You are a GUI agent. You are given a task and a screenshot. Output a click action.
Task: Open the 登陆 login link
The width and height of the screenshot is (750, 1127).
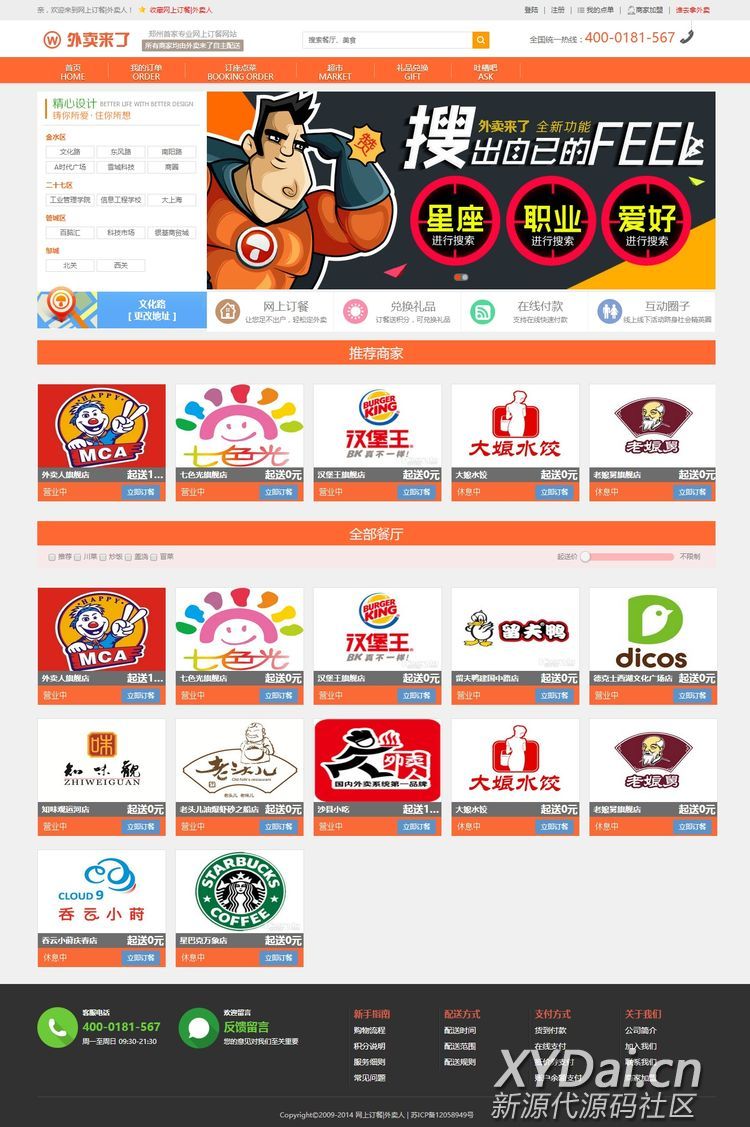click(531, 10)
